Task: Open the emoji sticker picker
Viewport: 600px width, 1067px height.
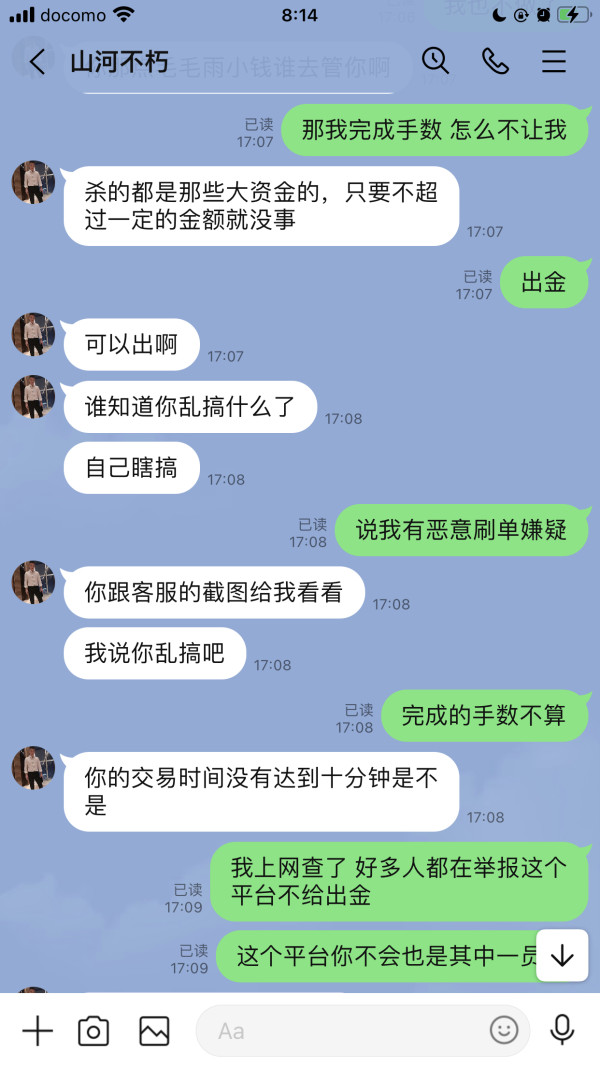Action: click(504, 1030)
